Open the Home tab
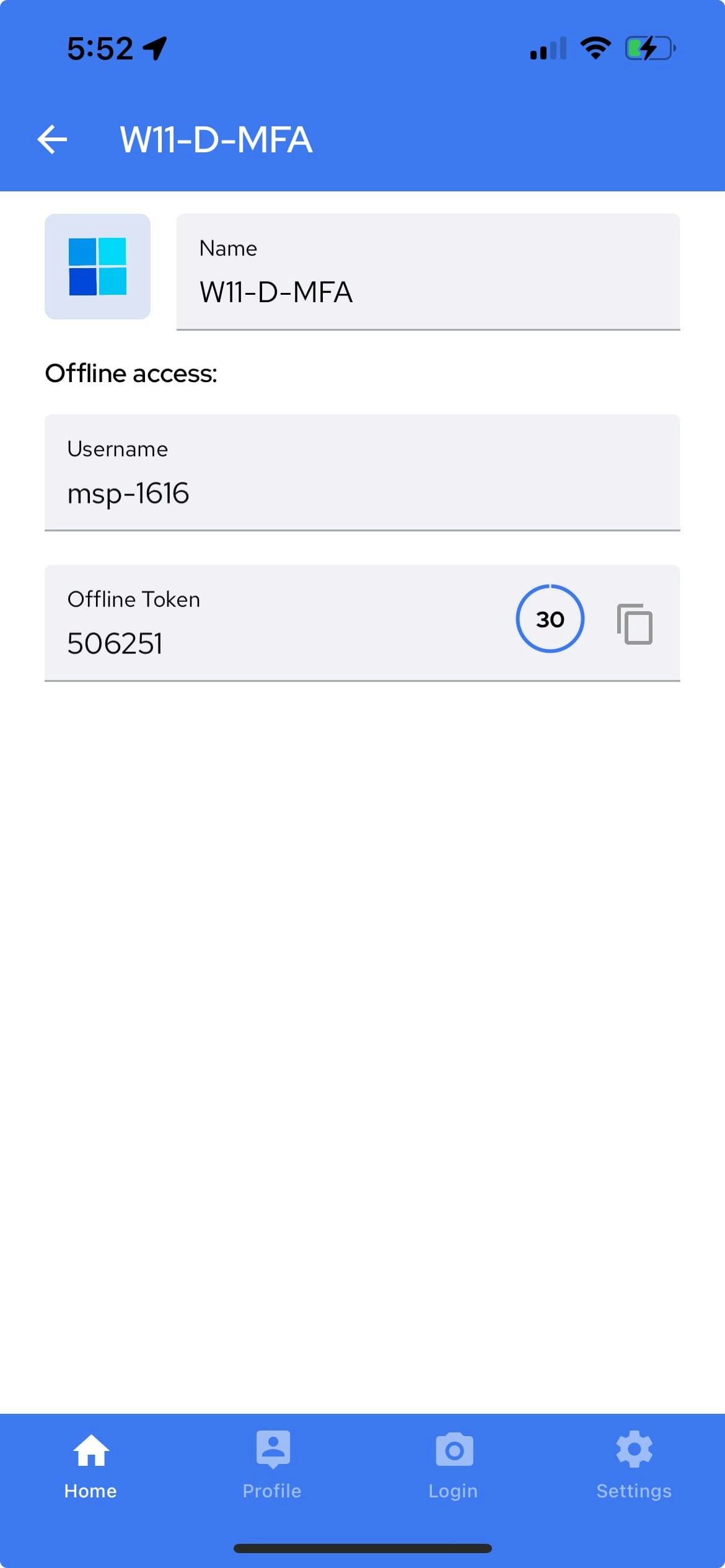The image size is (725, 1568). click(x=90, y=1465)
